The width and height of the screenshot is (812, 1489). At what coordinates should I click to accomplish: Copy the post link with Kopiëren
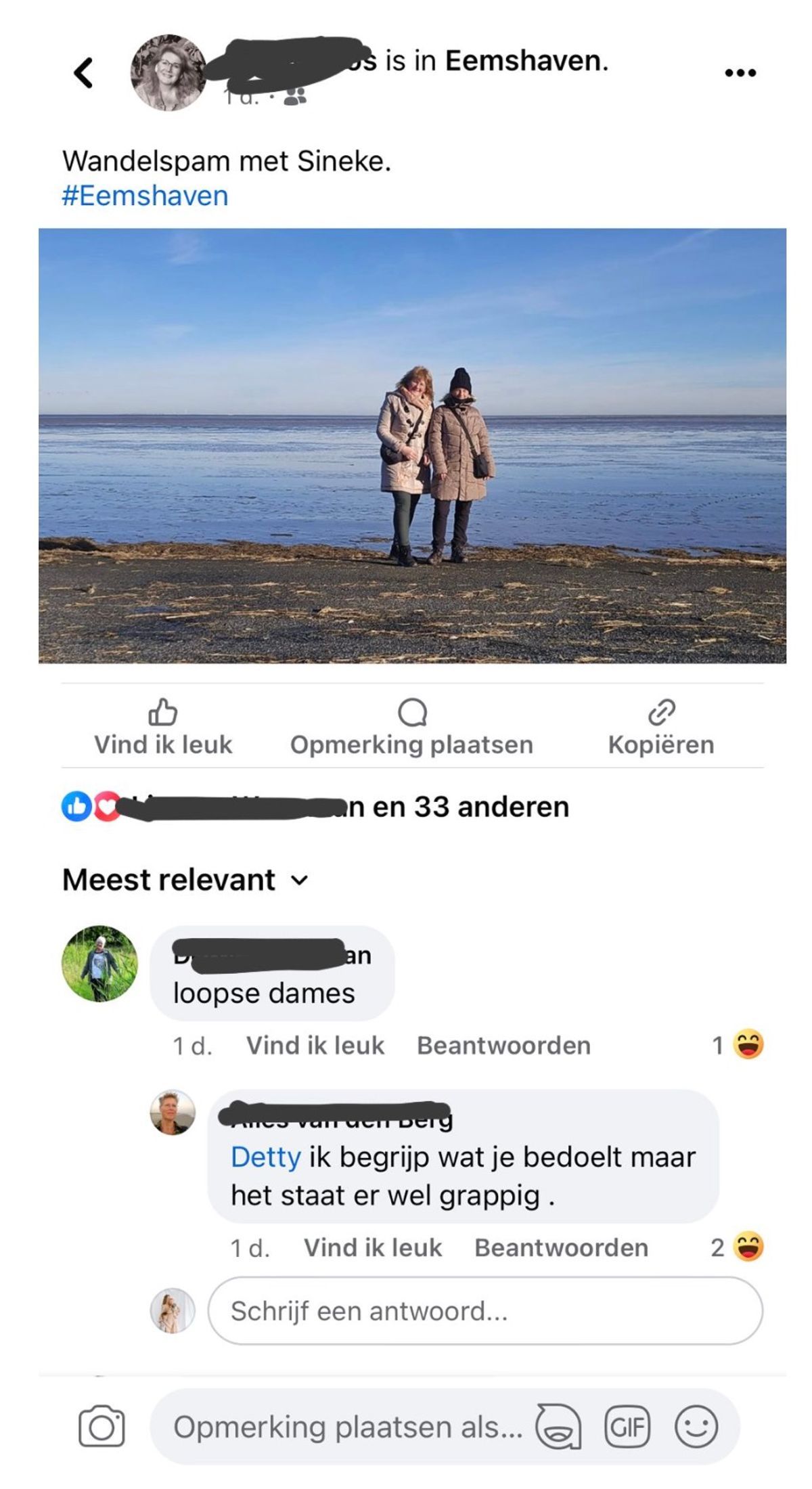tap(661, 727)
